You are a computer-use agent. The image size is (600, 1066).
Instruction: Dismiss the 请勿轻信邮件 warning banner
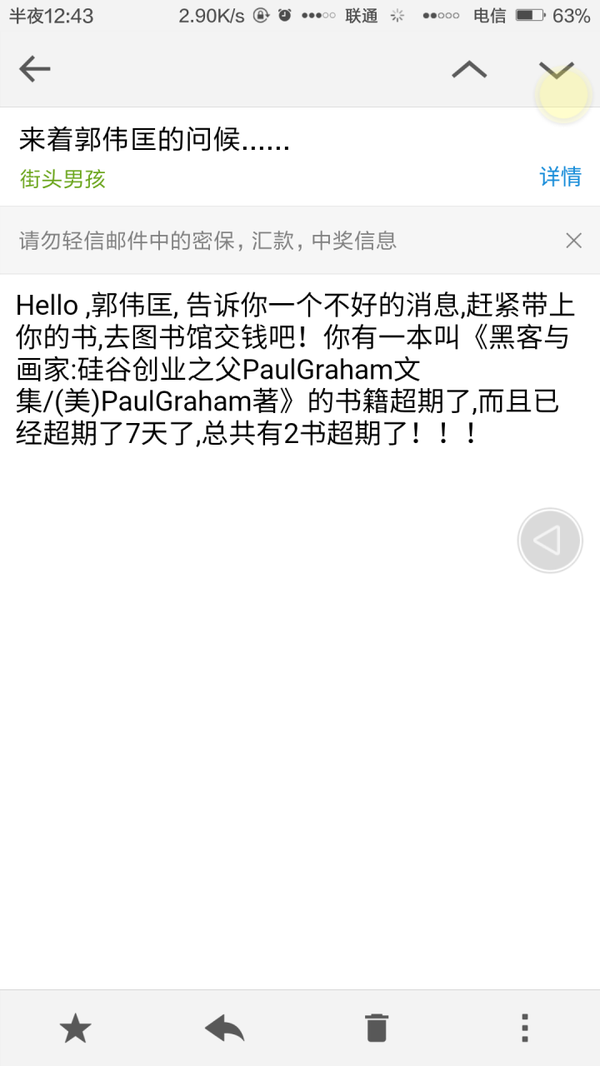click(573, 240)
